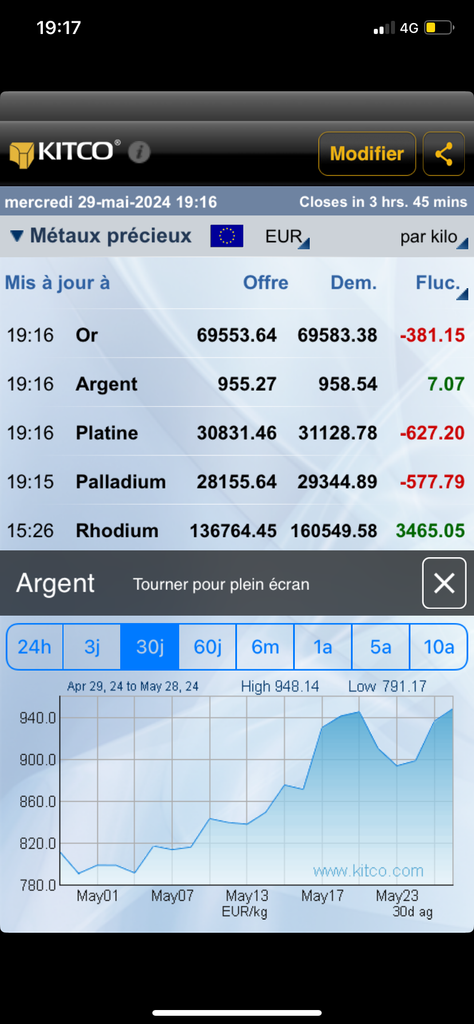Switch chart to 60j range
This screenshot has height=1024, width=474.
[208, 647]
